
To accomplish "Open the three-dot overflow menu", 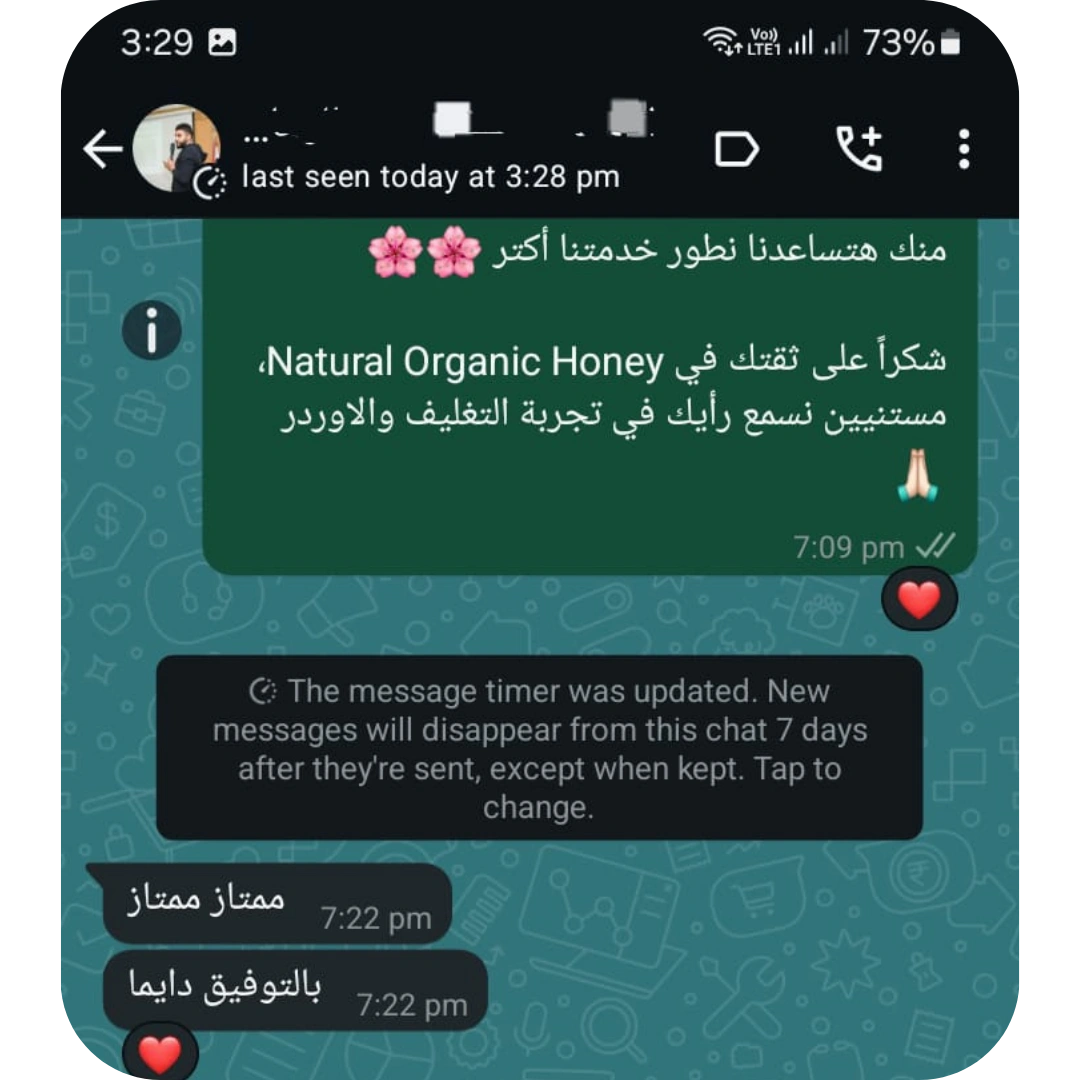I will coord(963,150).
